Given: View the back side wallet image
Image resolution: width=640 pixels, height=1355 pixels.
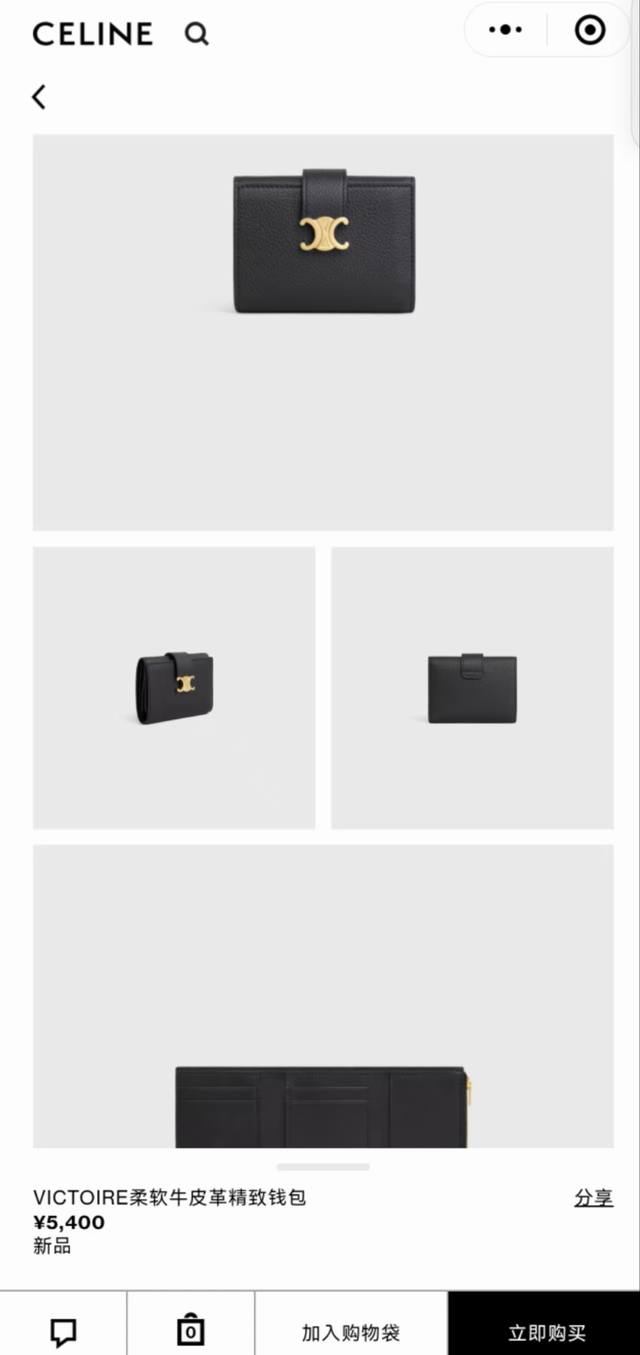Looking at the screenshot, I should [x=472, y=687].
